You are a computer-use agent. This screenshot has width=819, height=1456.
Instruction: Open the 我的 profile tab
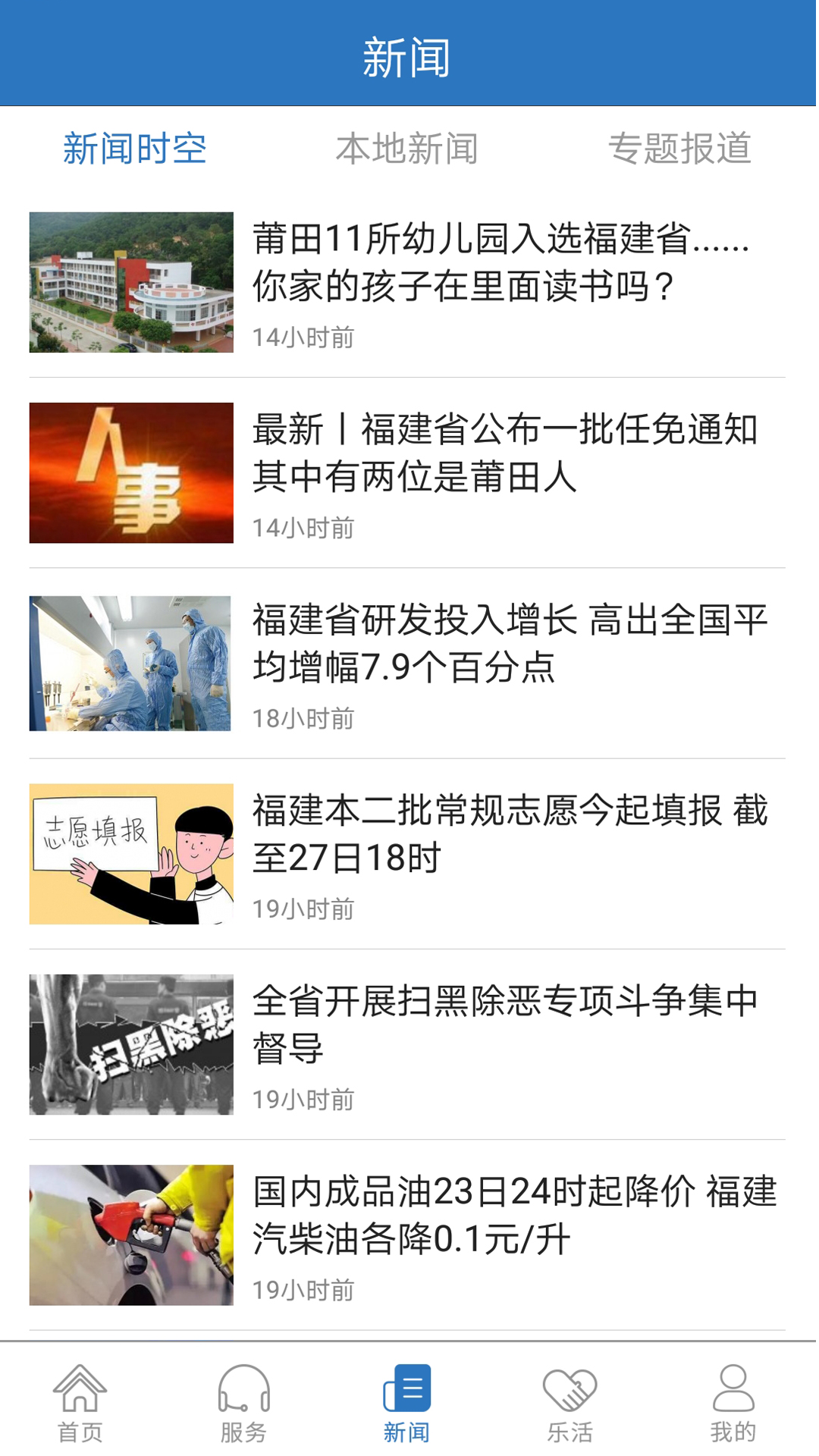coord(733,1403)
